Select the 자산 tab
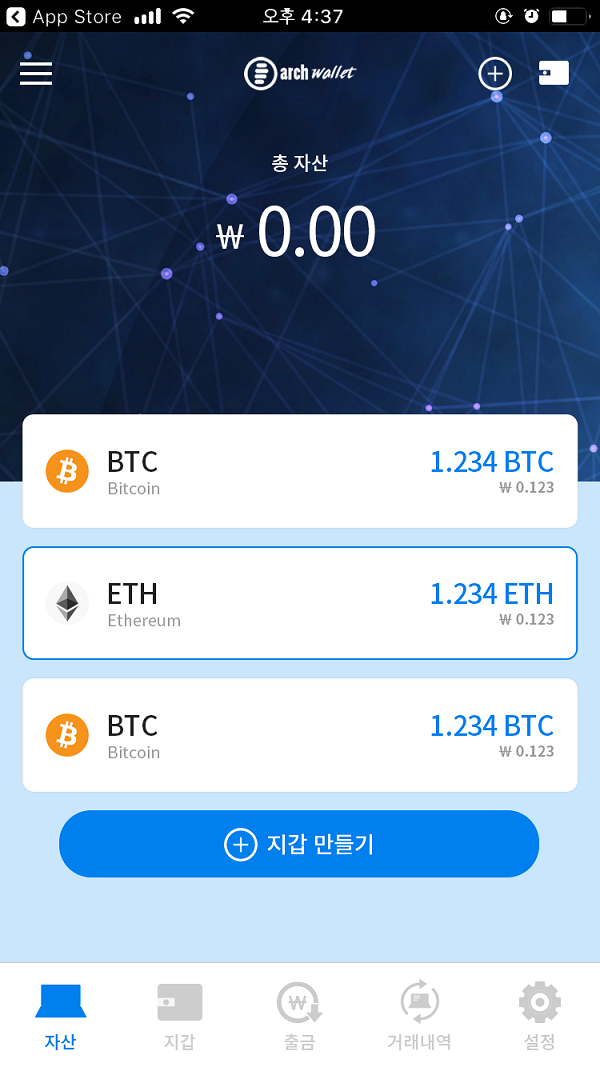The height and width of the screenshot is (1067, 600). pos(60,1016)
